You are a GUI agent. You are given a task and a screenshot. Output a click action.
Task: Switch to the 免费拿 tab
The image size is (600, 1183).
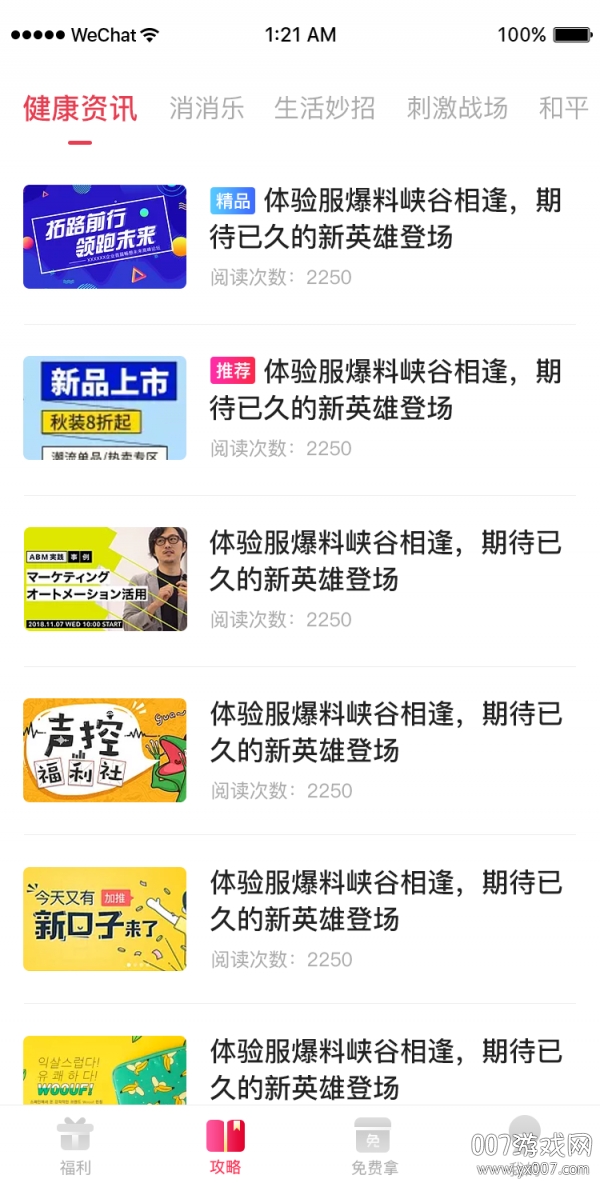point(374,1145)
